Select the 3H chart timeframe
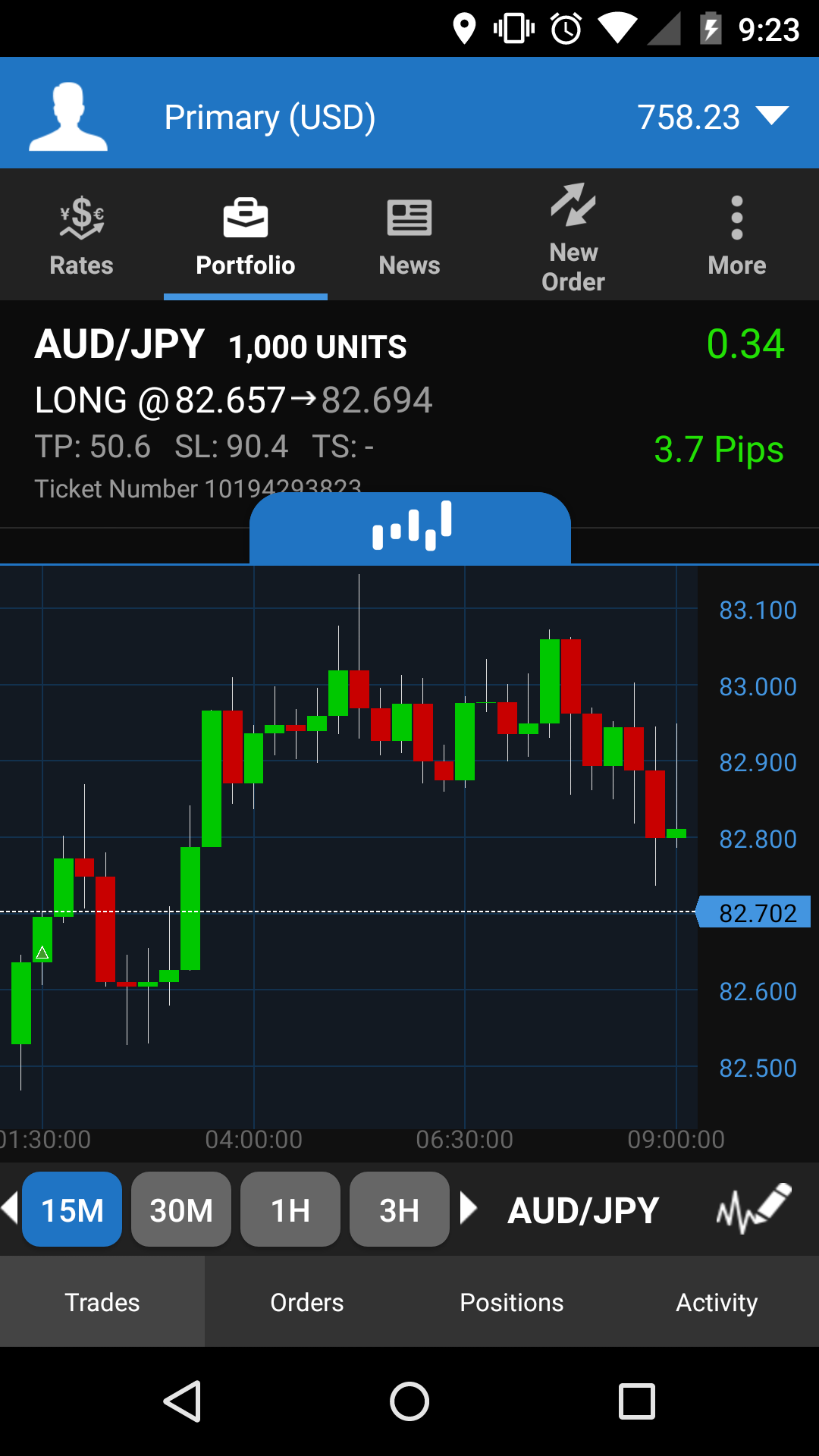 coord(400,1210)
